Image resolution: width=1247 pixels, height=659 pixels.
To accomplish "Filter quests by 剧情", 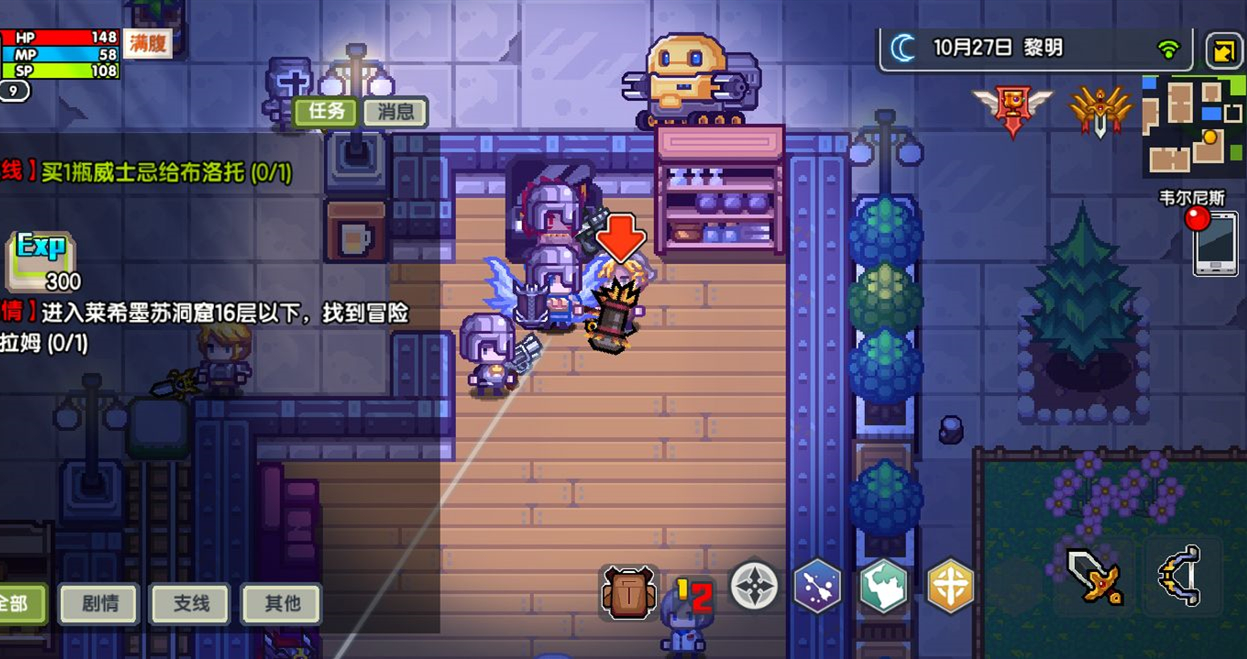I will pos(98,604).
